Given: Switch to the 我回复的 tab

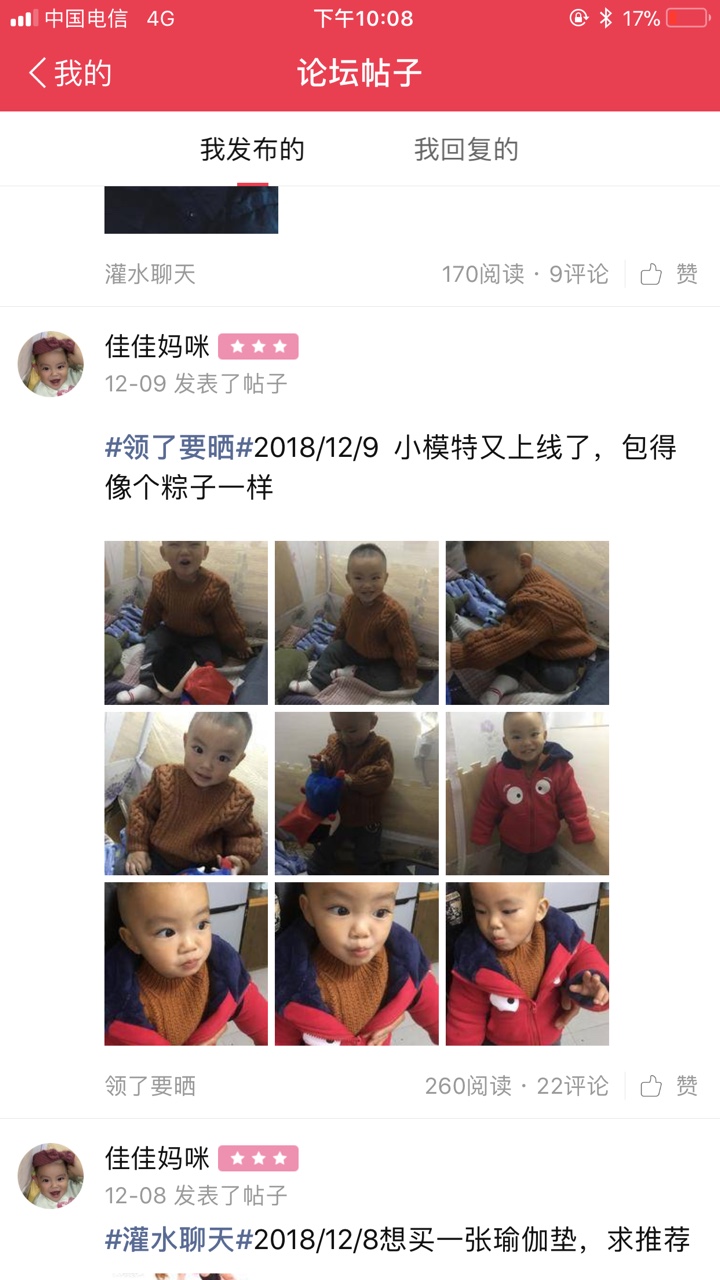Looking at the screenshot, I should 466,150.
